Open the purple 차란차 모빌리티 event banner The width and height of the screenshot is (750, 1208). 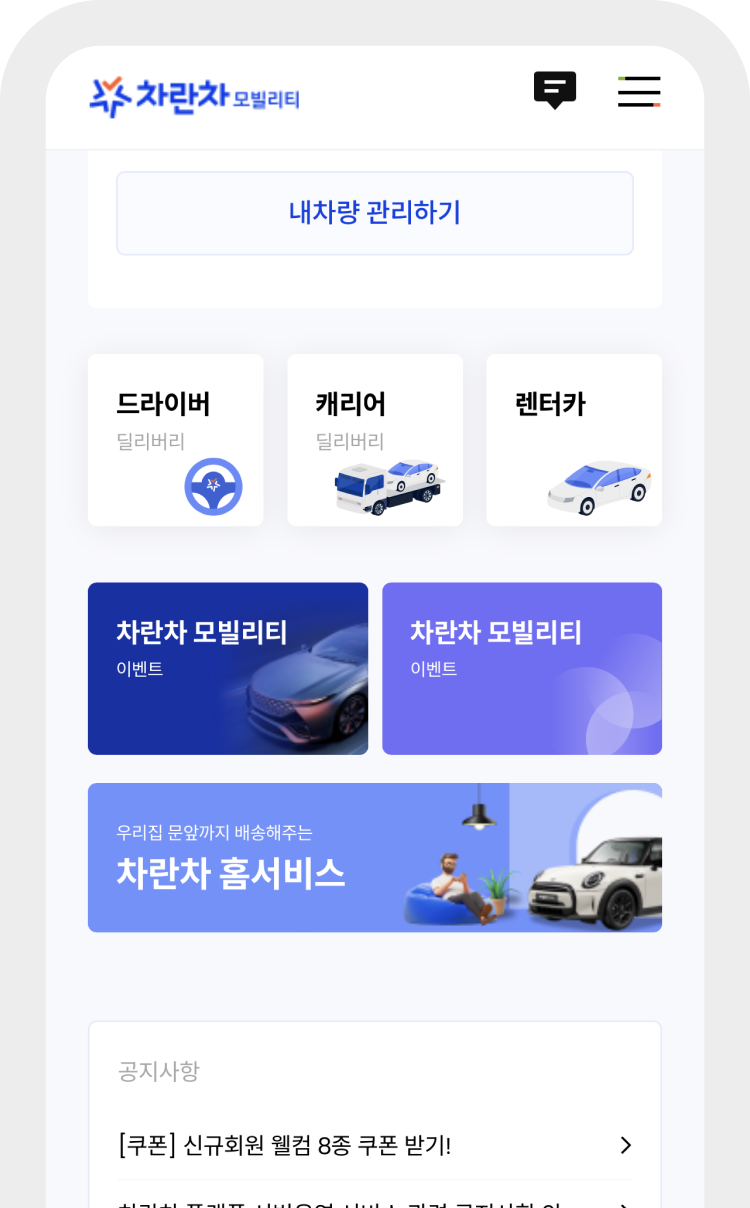[x=522, y=668]
